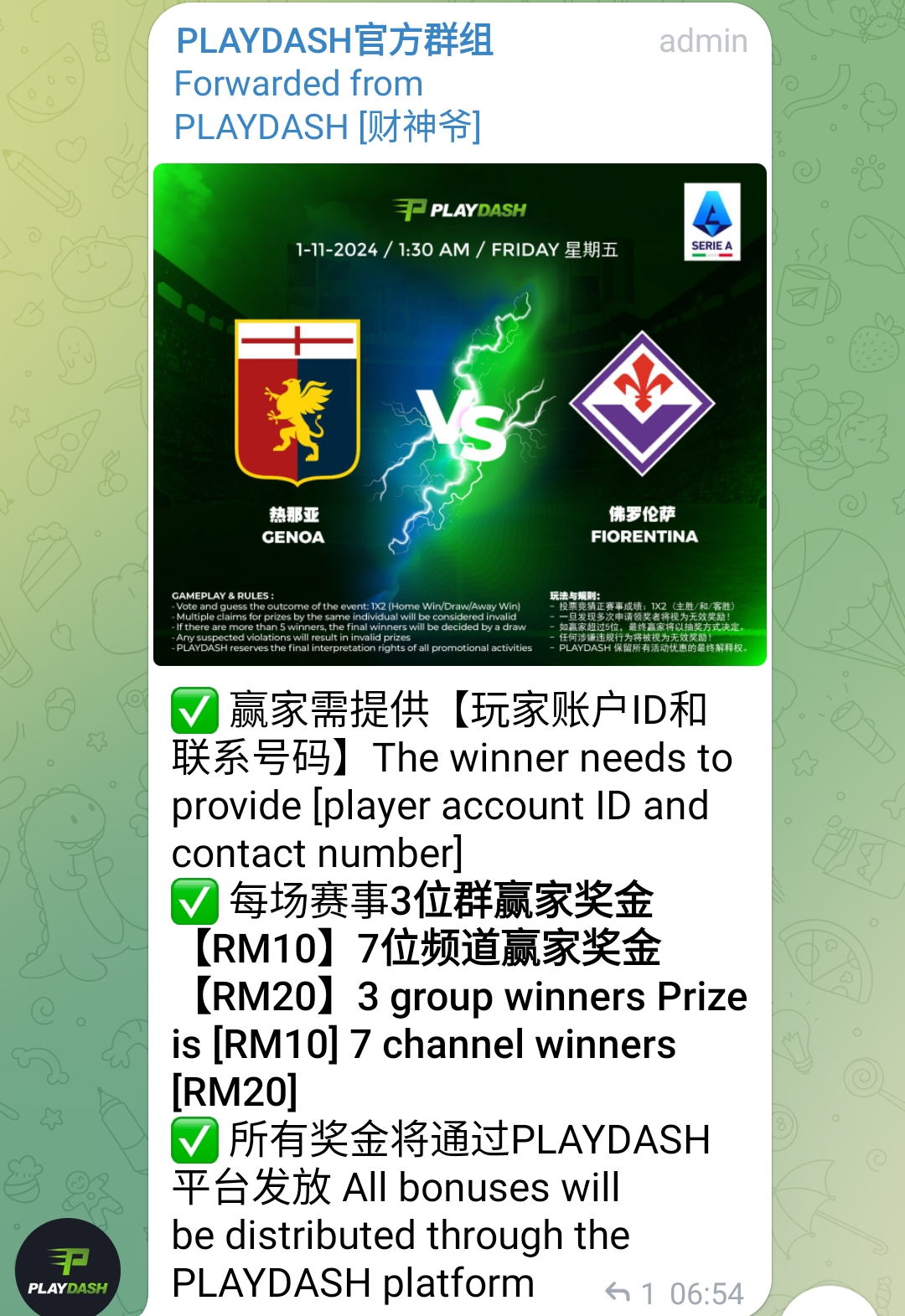Open the PLAYDASH官方群组 sender profile
This screenshot has width=905, height=1316.
pyautogui.click(x=334, y=40)
